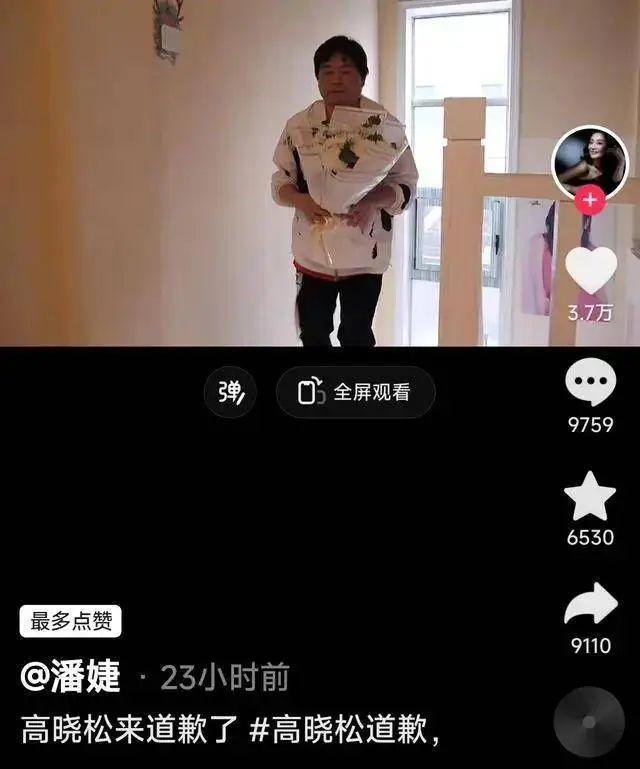Watch in fullscreen via 全屏观看

point(355,392)
